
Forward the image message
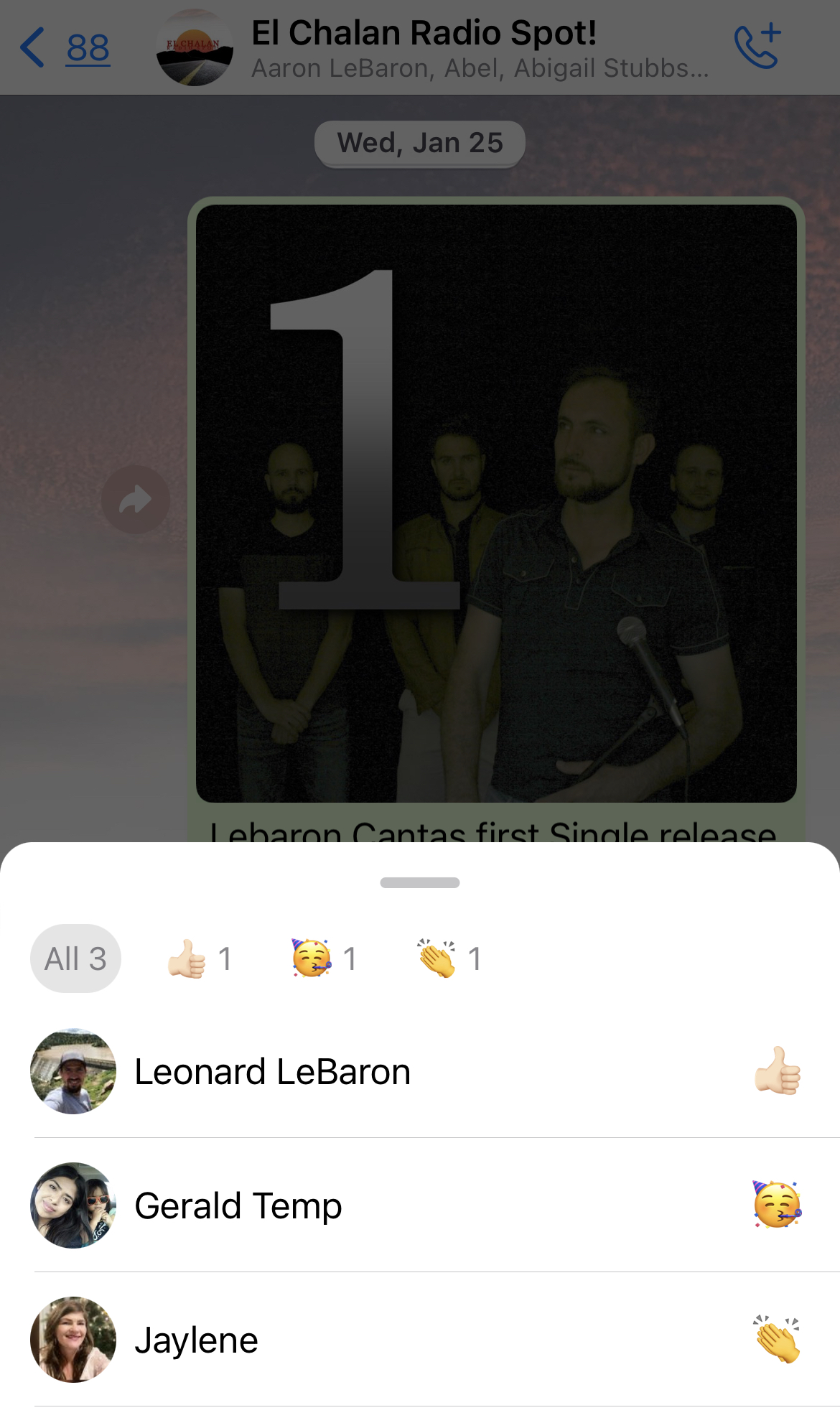(136, 500)
